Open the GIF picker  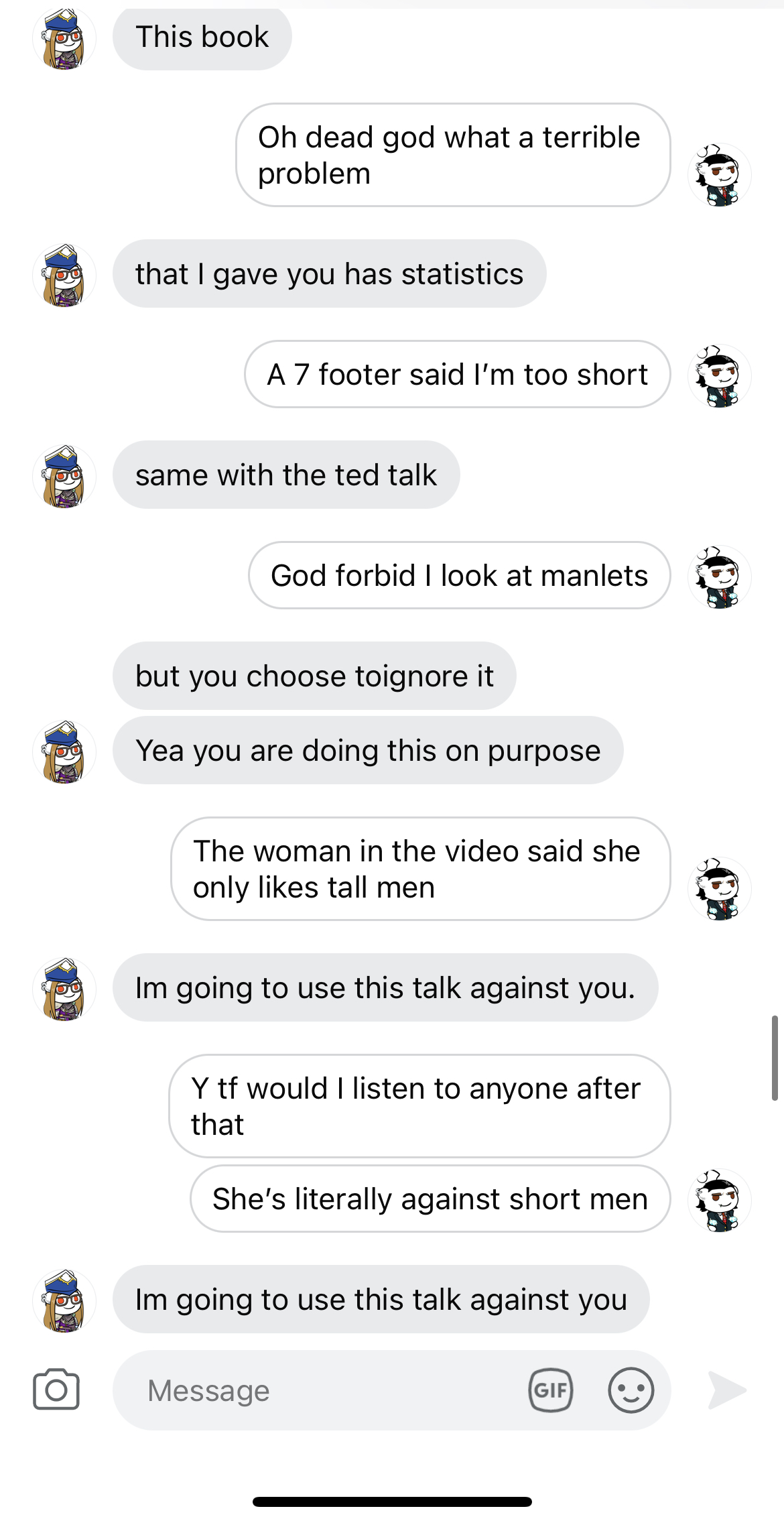551,1390
